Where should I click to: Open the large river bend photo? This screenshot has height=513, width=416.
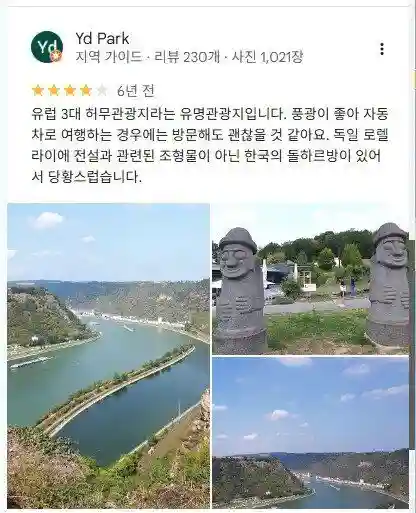109,356
